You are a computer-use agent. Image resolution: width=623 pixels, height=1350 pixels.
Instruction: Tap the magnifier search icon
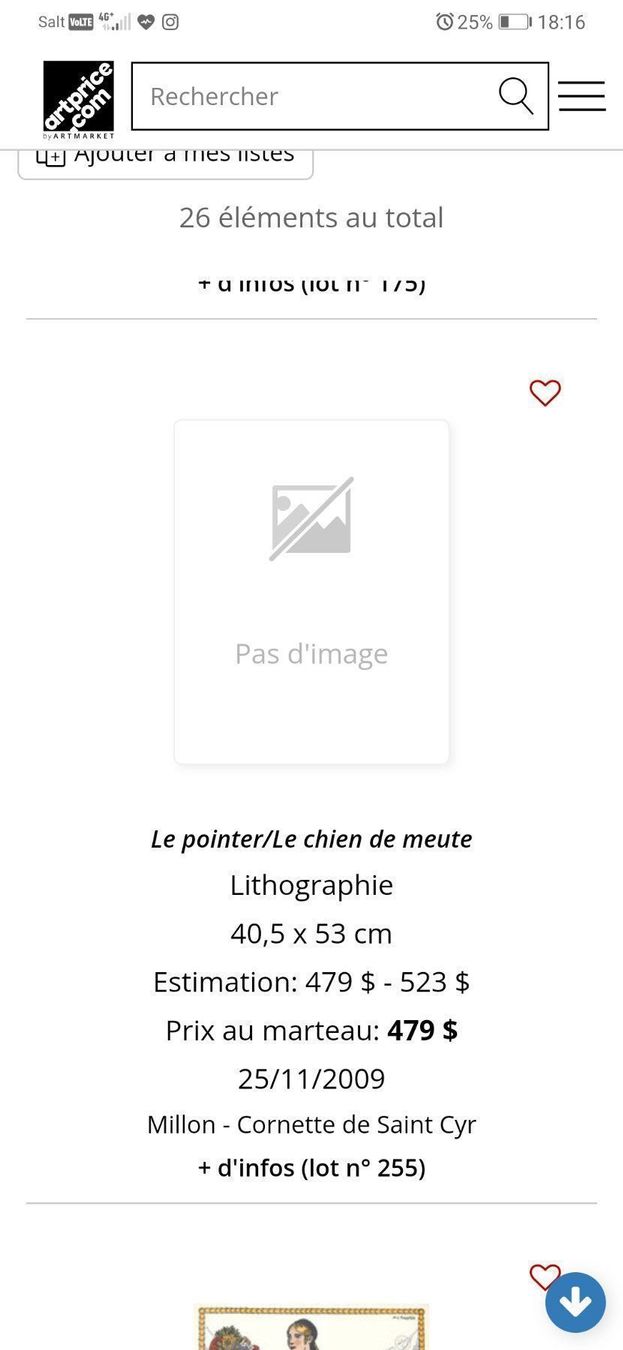(516, 96)
